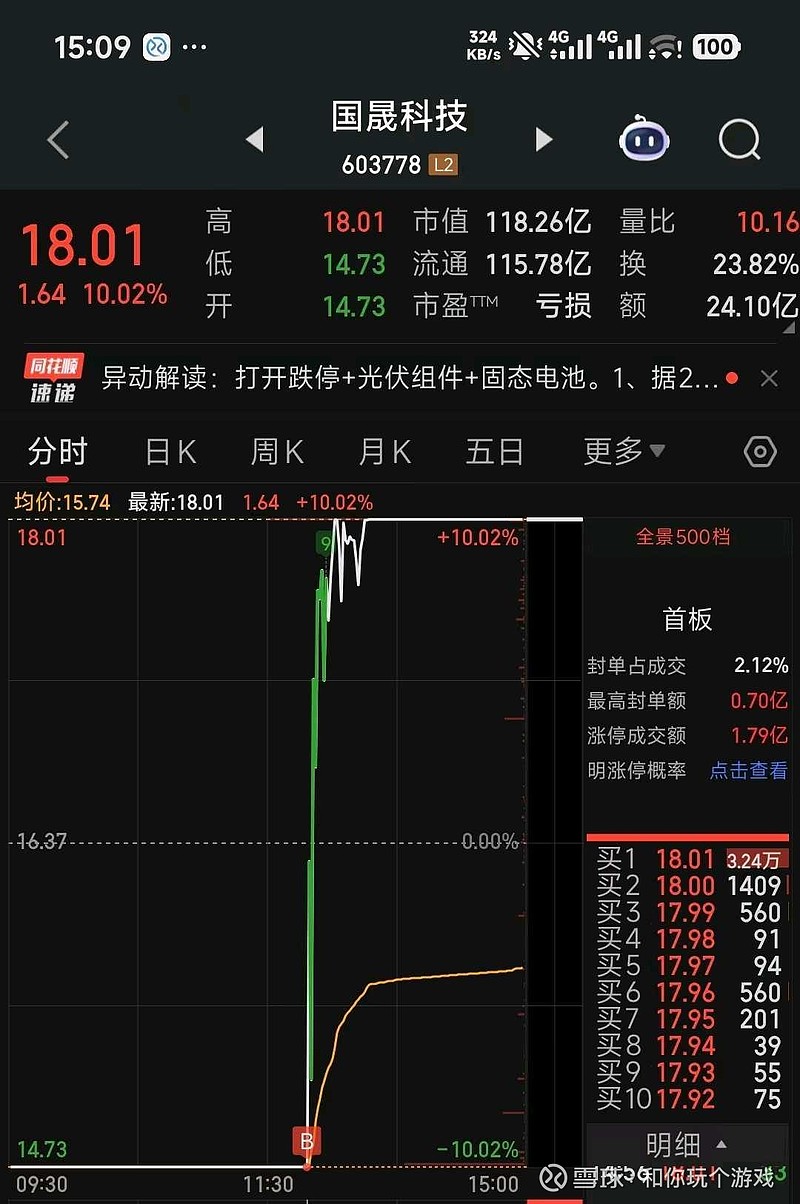Open the 异动解读 news banner
This screenshot has height=1204, width=800.
pos(410,378)
